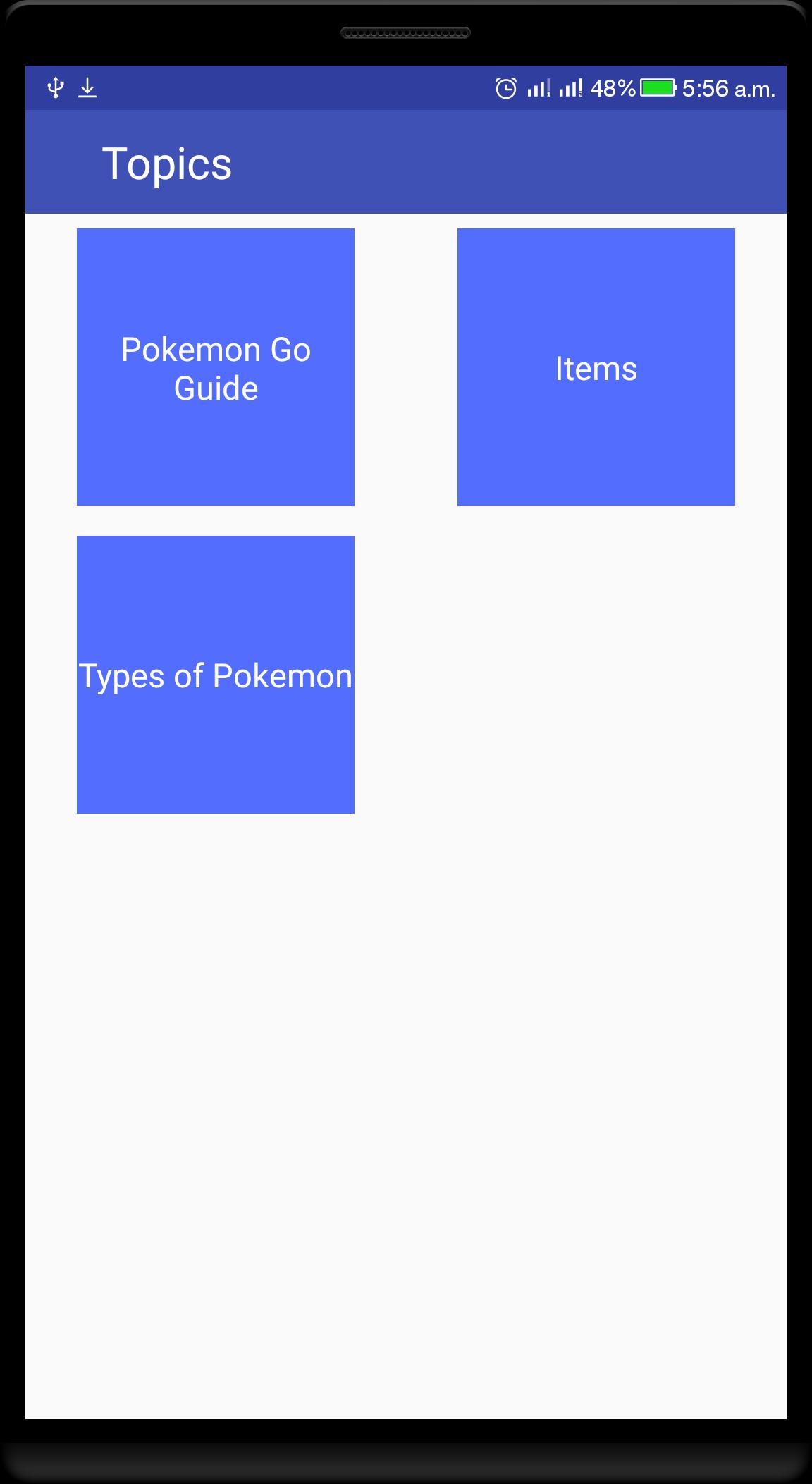Select the SIM 2 signal strength indicator

pos(572,87)
